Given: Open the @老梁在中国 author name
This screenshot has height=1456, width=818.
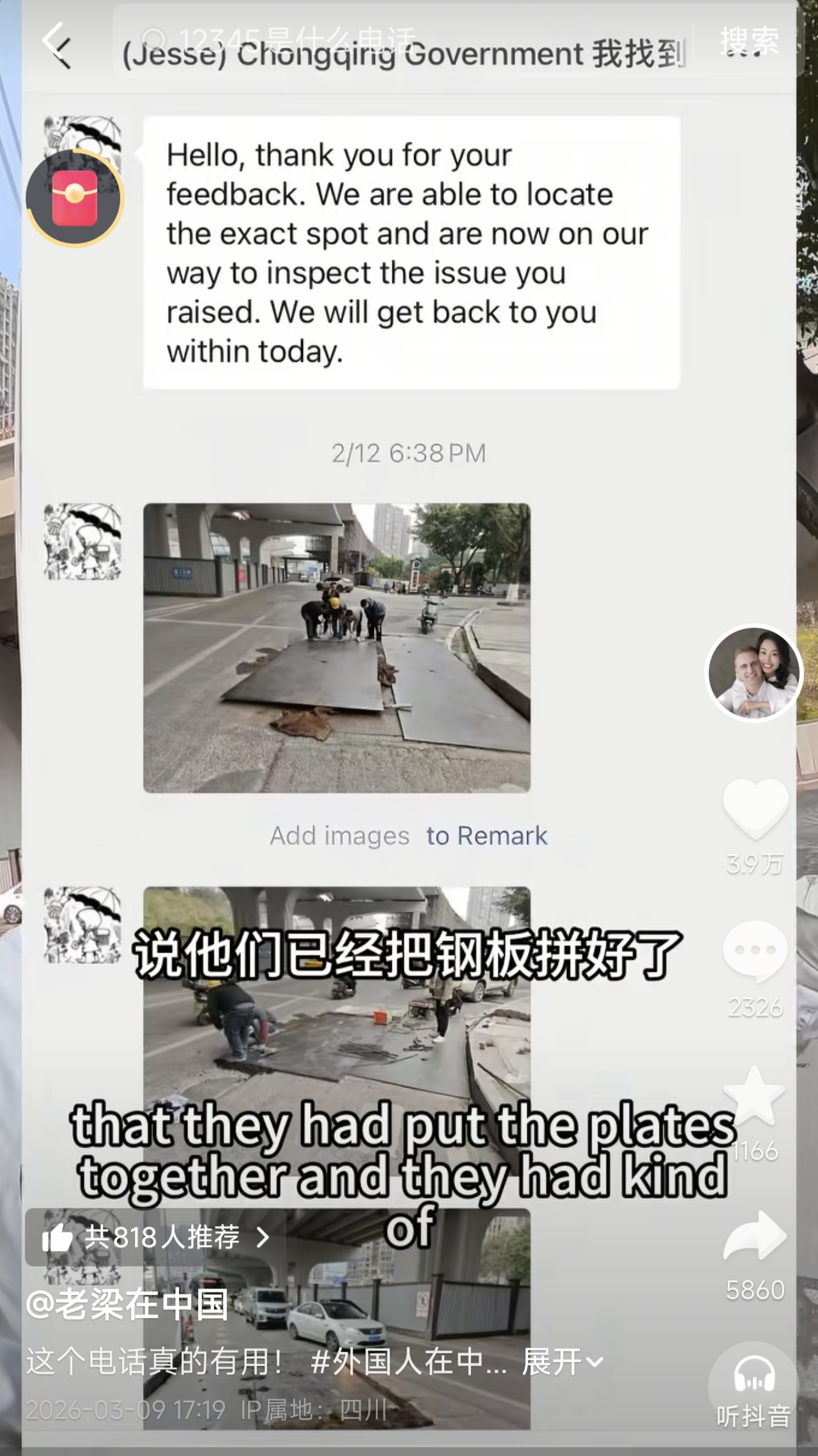Looking at the screenshot, I should (x=128, y=1305).
